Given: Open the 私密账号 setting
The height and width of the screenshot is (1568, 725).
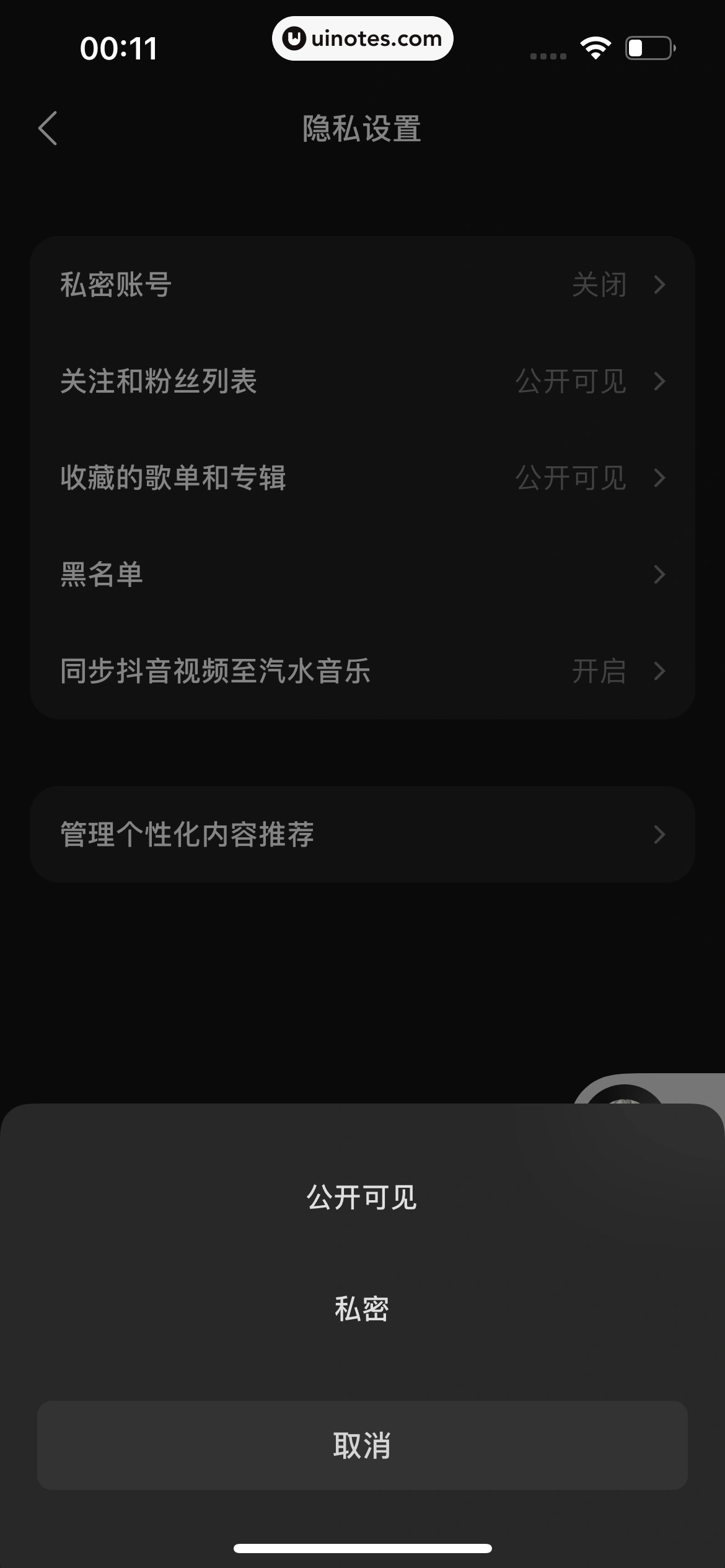Looking at the screenshot, I should (362, 285).
